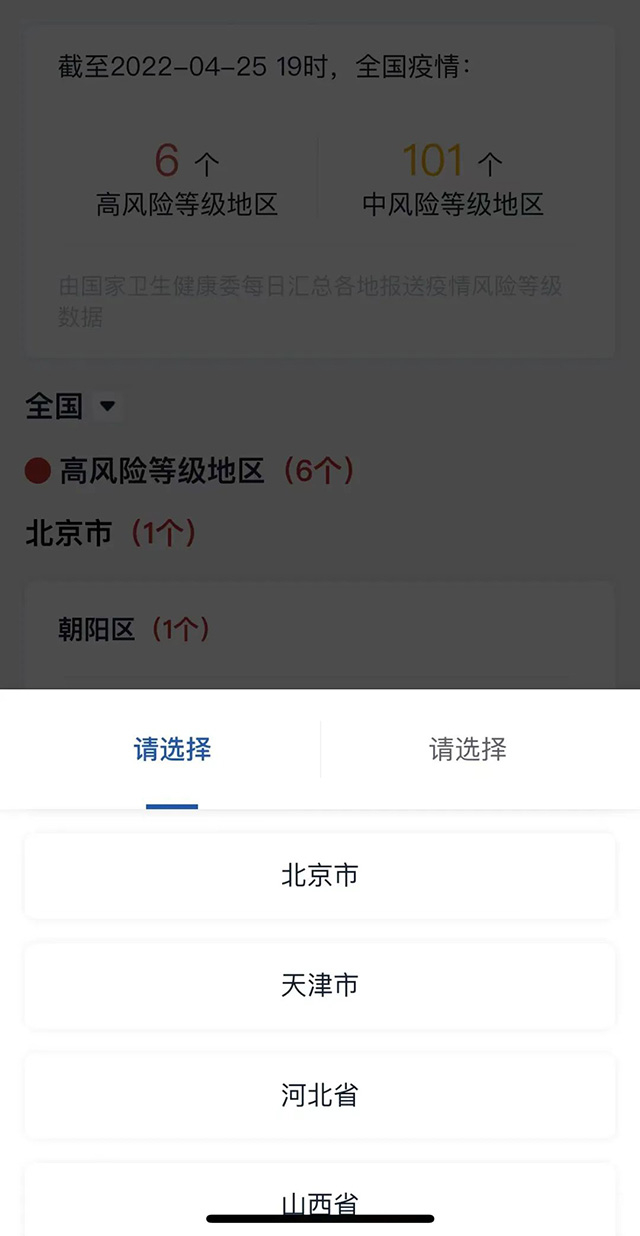The image size is (640, 1236).
Task: Switch to the grey unselected 请选择 tab
Action: (x=468, y=749)
